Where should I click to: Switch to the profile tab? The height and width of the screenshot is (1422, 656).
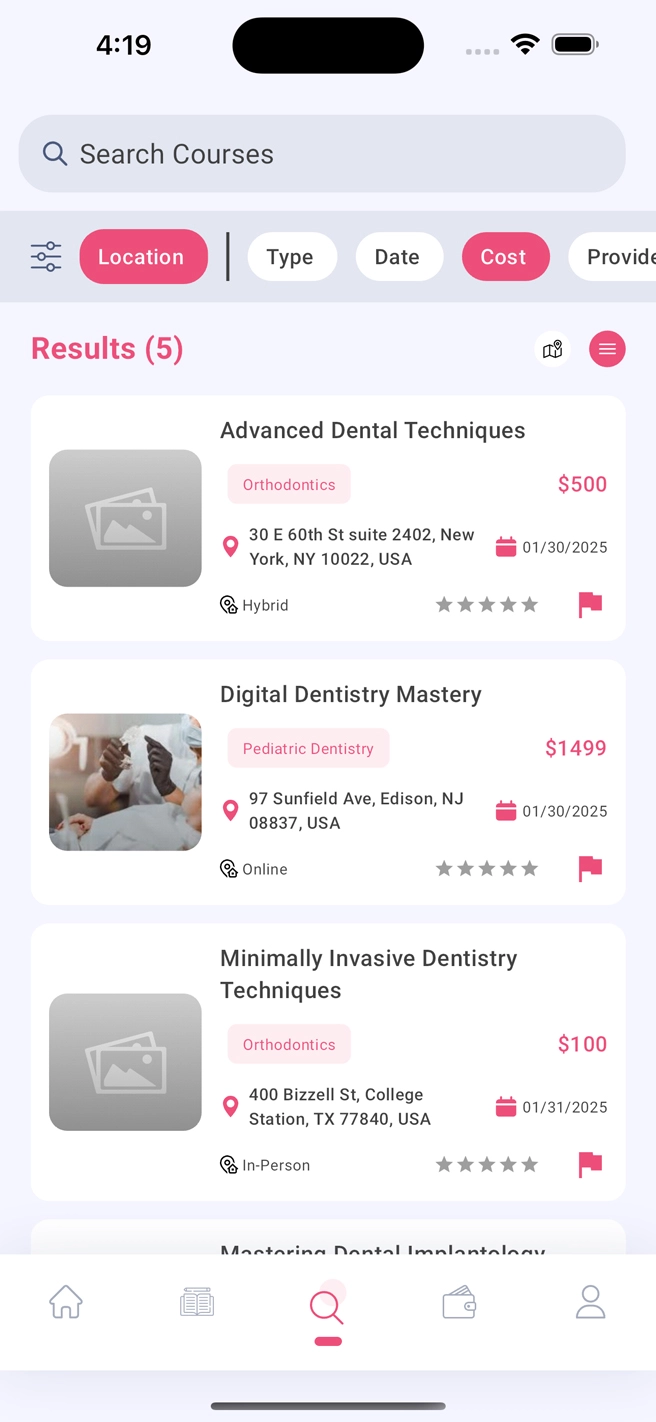[590, 1303]
